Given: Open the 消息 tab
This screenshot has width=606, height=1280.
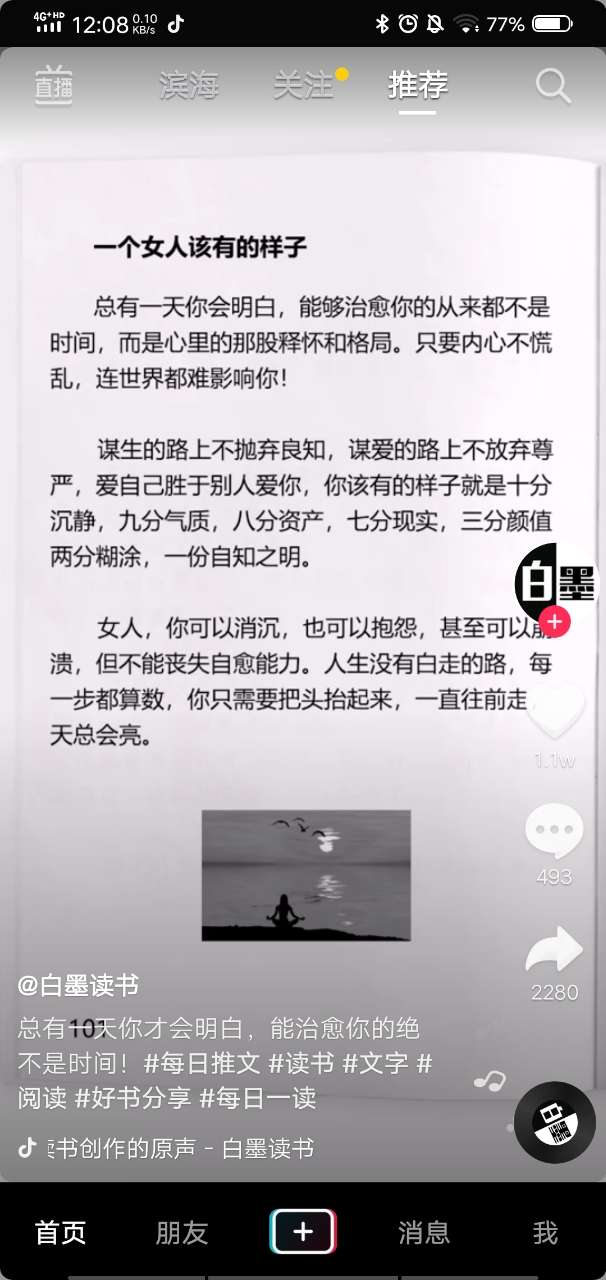Looking at the screenshot, I should 424,1233.
